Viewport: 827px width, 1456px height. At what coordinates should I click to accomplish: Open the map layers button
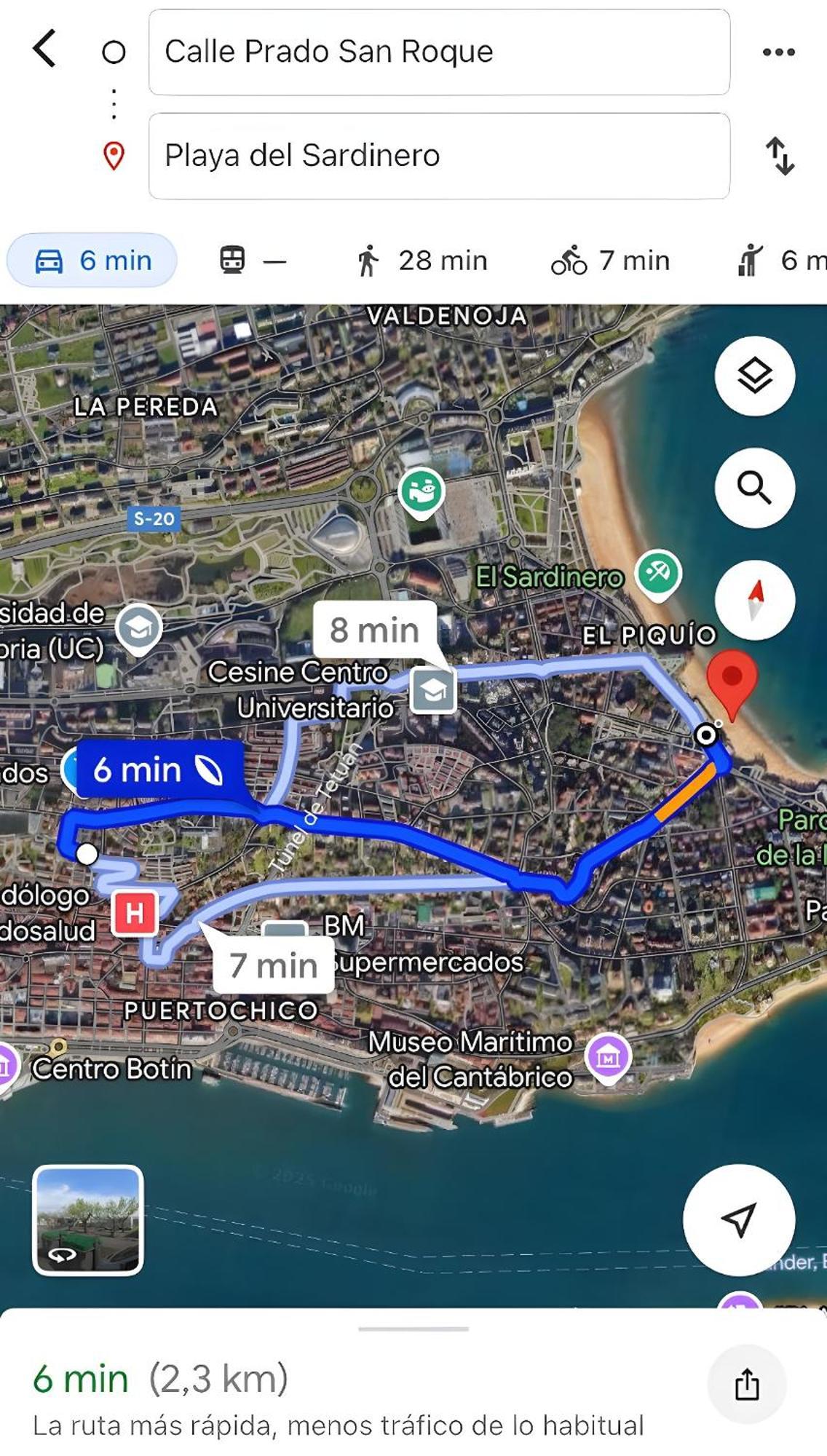pos(754,376)
